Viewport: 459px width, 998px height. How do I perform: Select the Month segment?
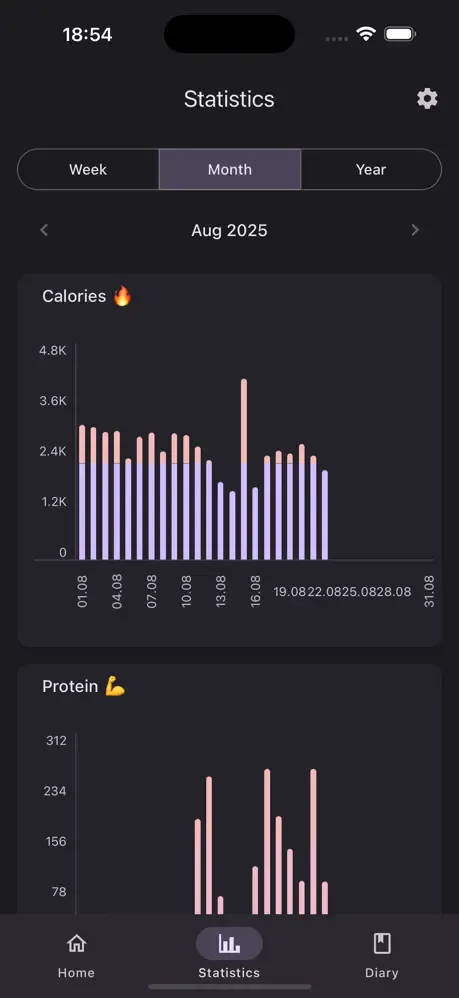click(230, 169)
